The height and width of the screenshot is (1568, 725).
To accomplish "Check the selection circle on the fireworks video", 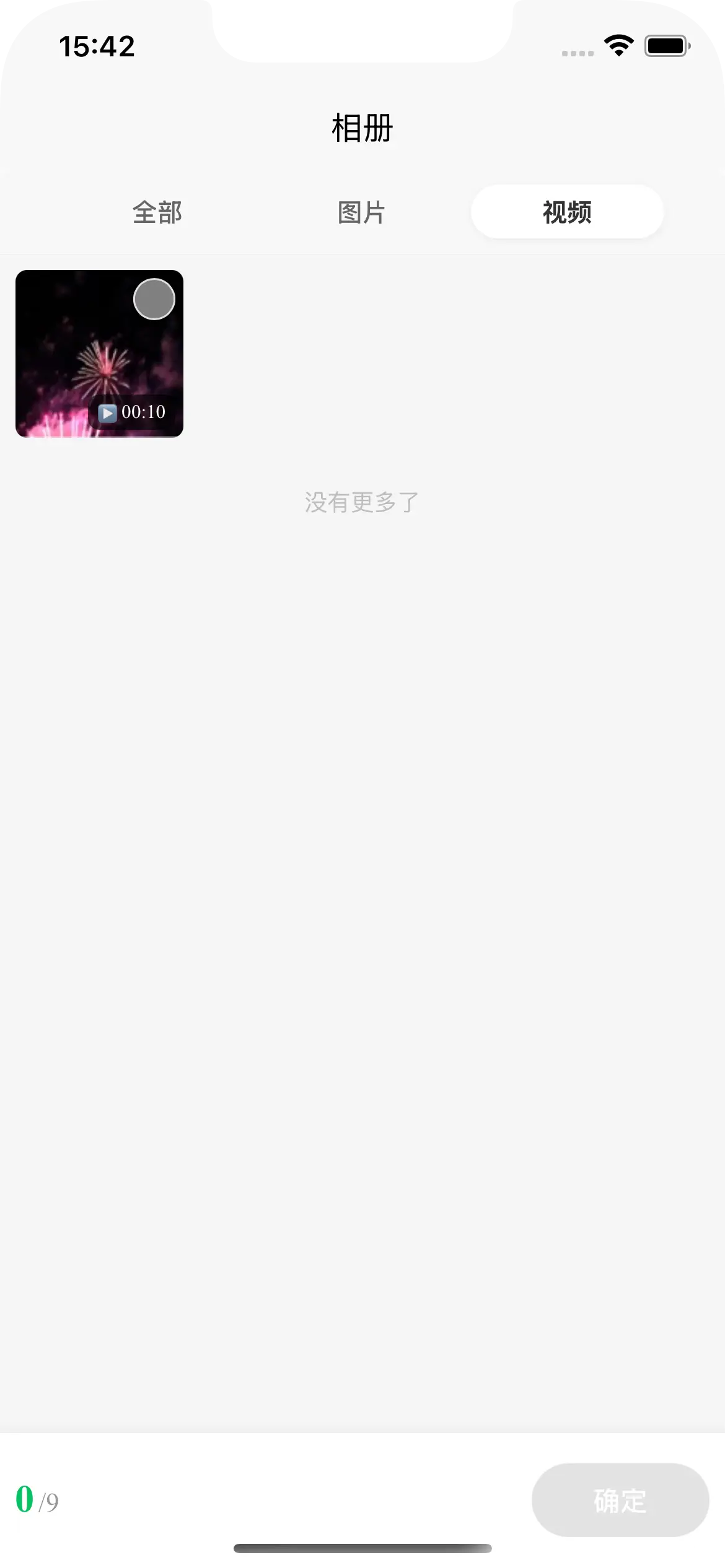I will 154,299.
